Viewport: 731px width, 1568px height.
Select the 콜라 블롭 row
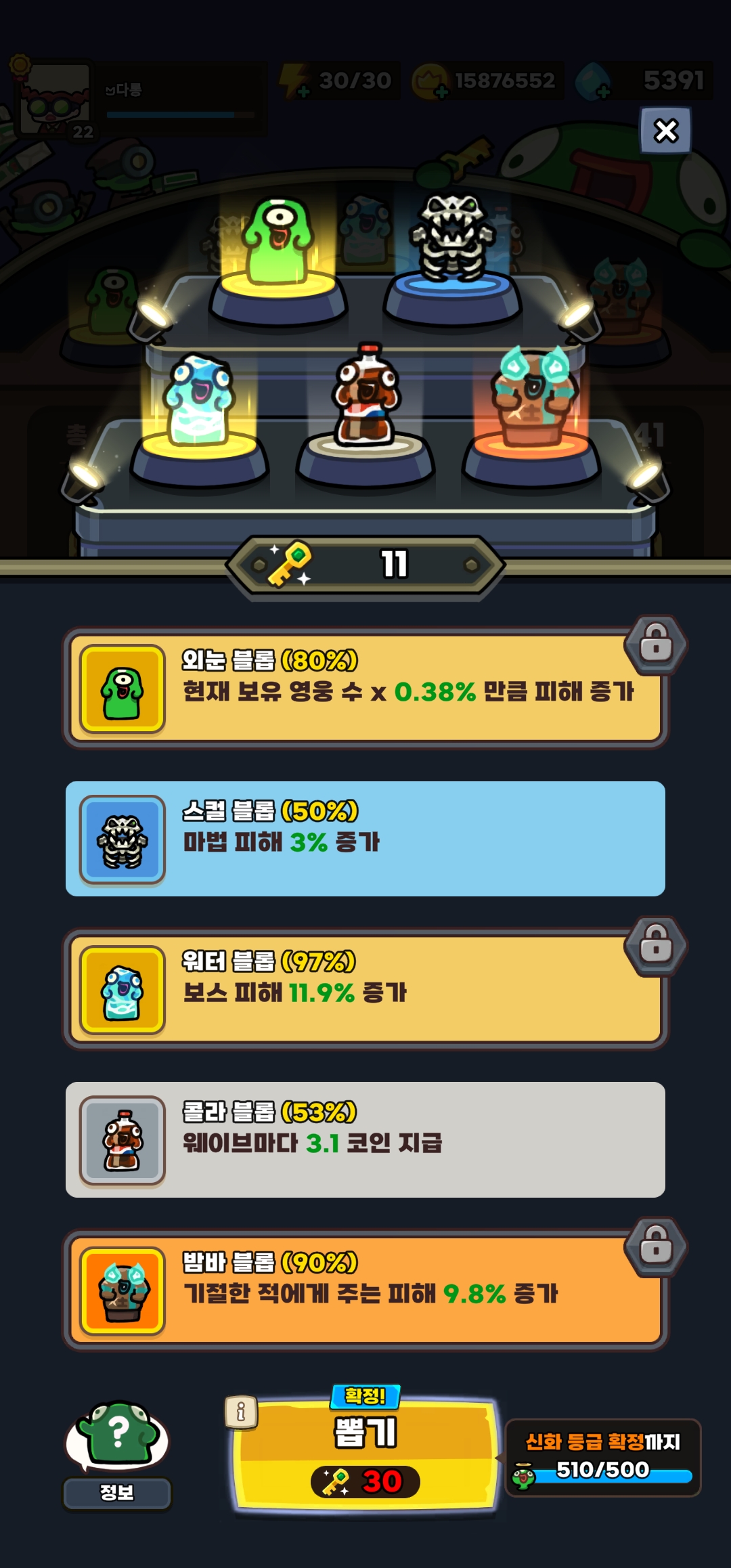tap(365, 1139)
